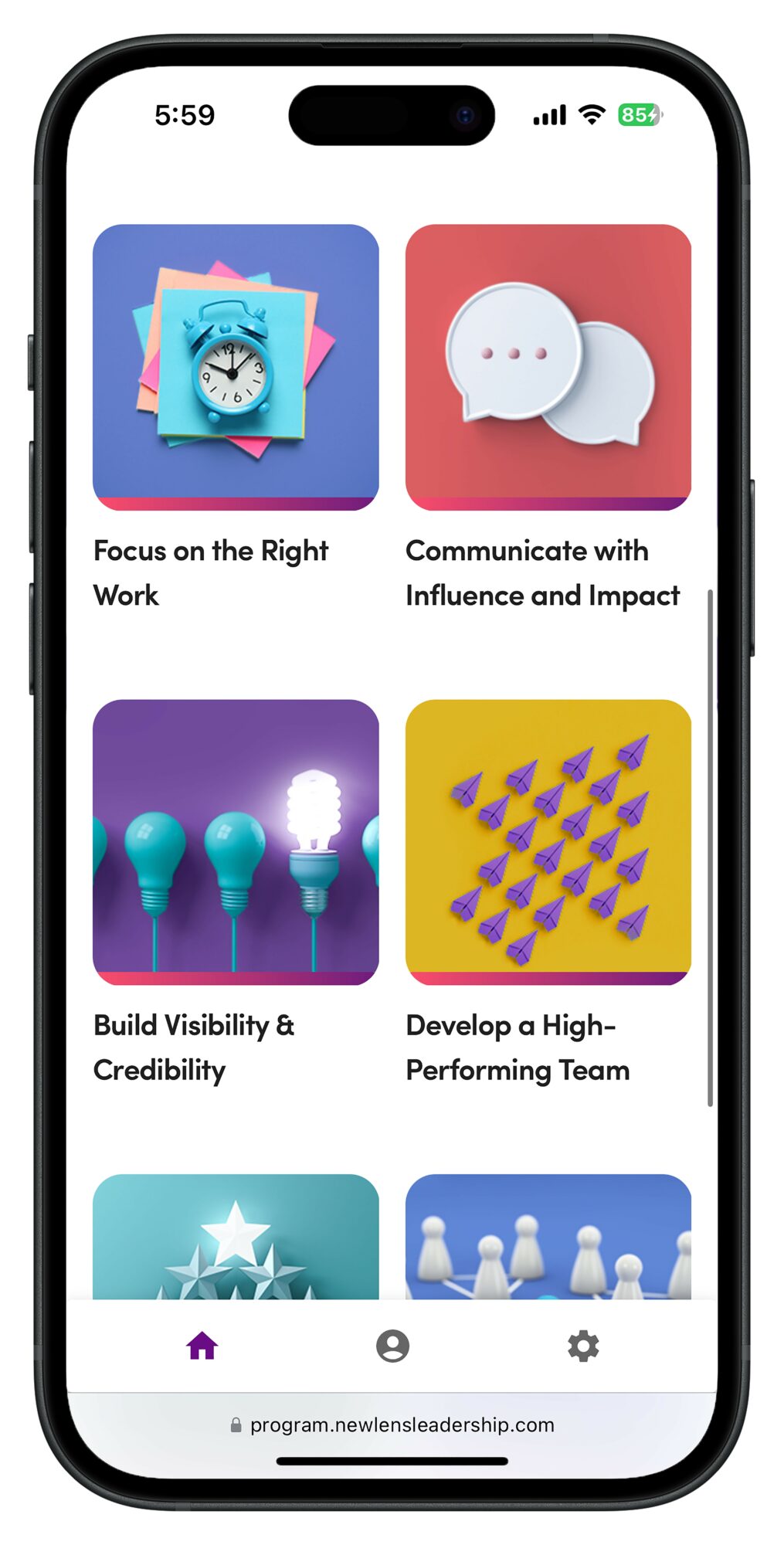Viewport: 784px width, 1545px height.
Task: Open the settings gear tab
Action: 583,1346
